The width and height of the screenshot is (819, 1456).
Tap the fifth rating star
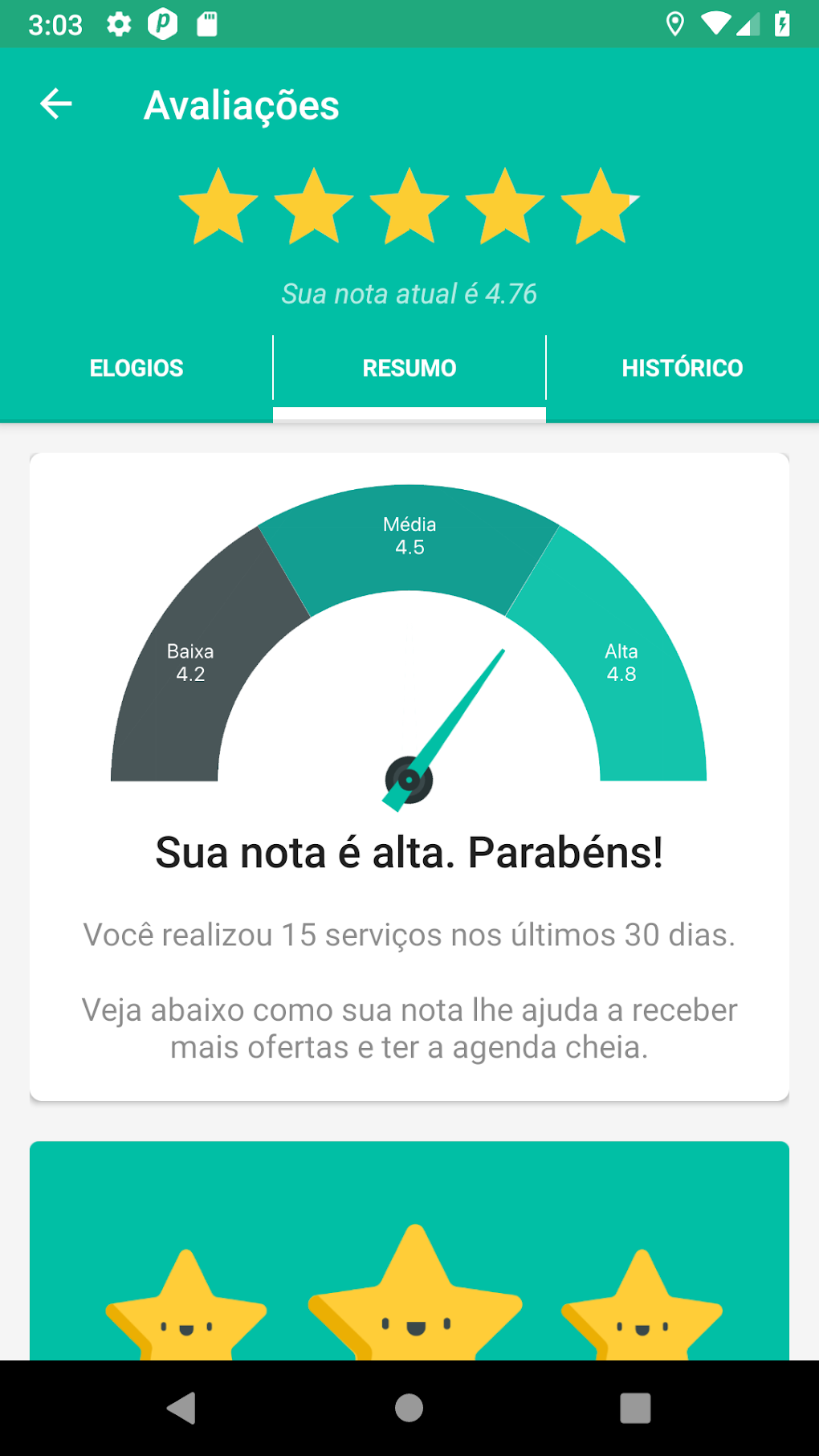click(599, 205)
